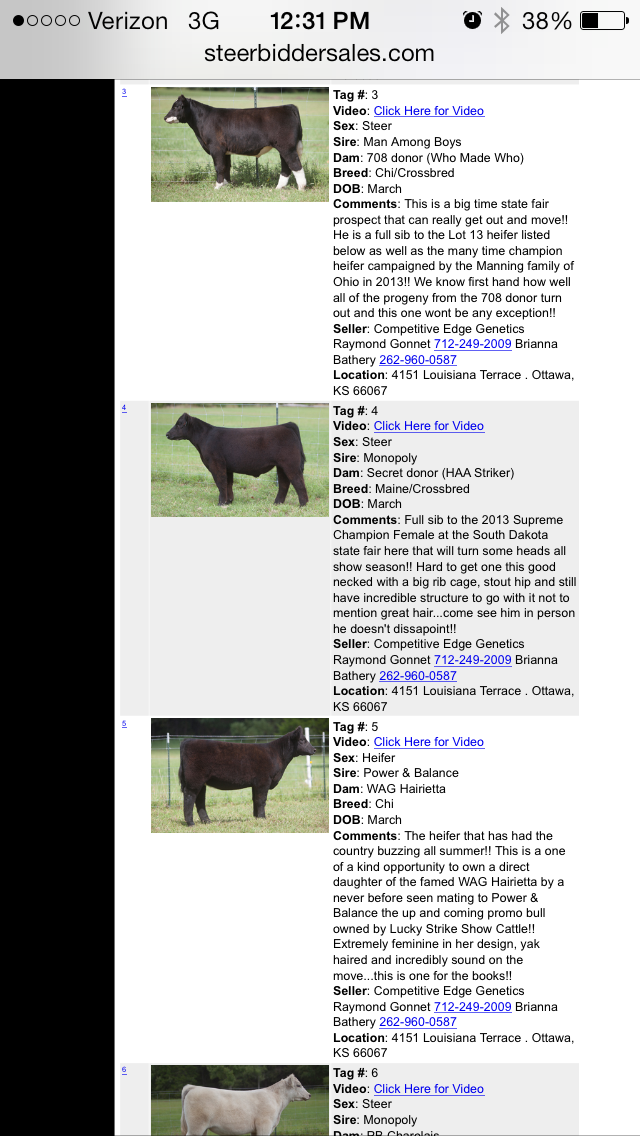Call 262-960-0587 in the Tag 5 listing
The width and height of the screenshot is (640, 1136).
(417, 1022)
